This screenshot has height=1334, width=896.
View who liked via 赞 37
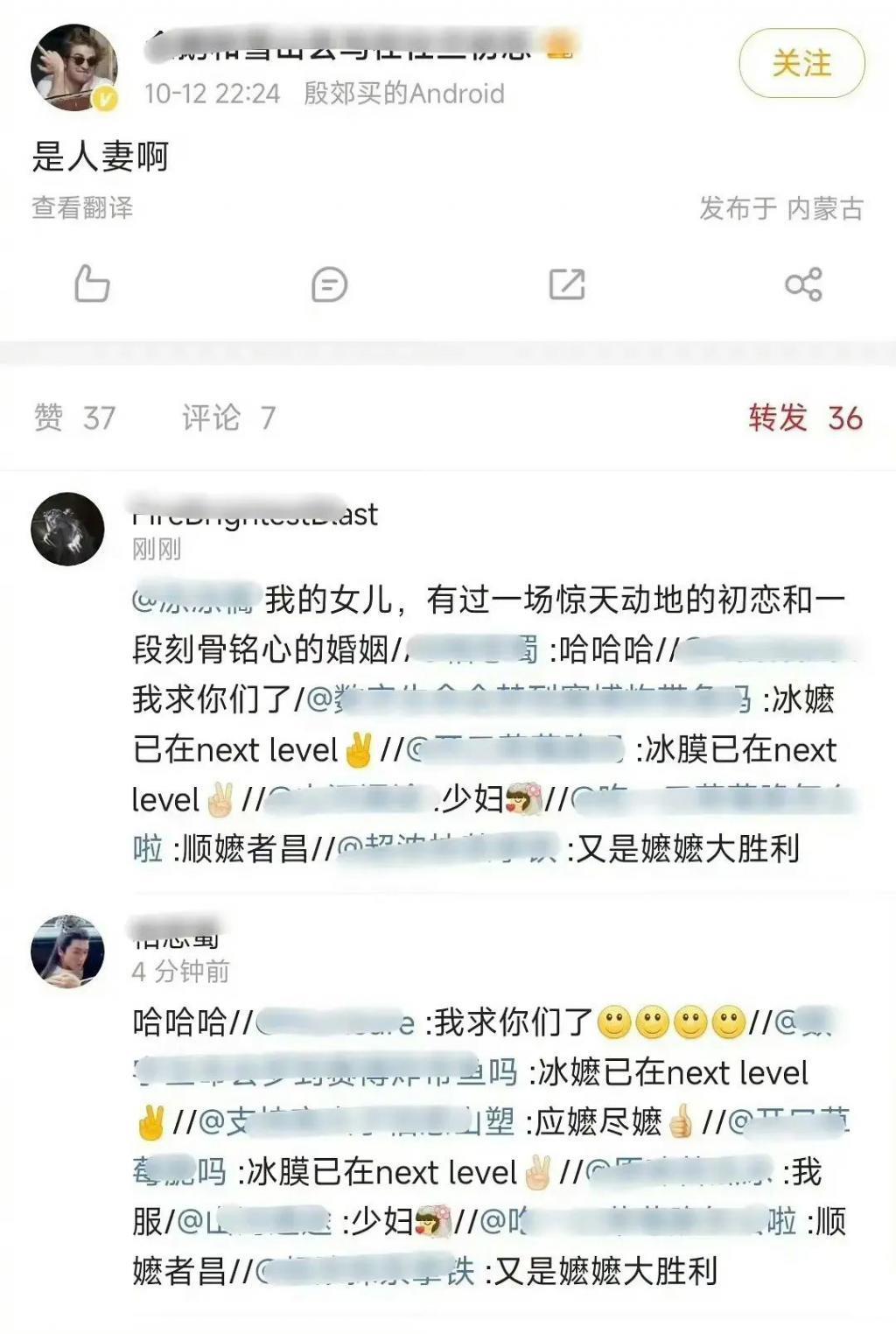pos(73,418)
